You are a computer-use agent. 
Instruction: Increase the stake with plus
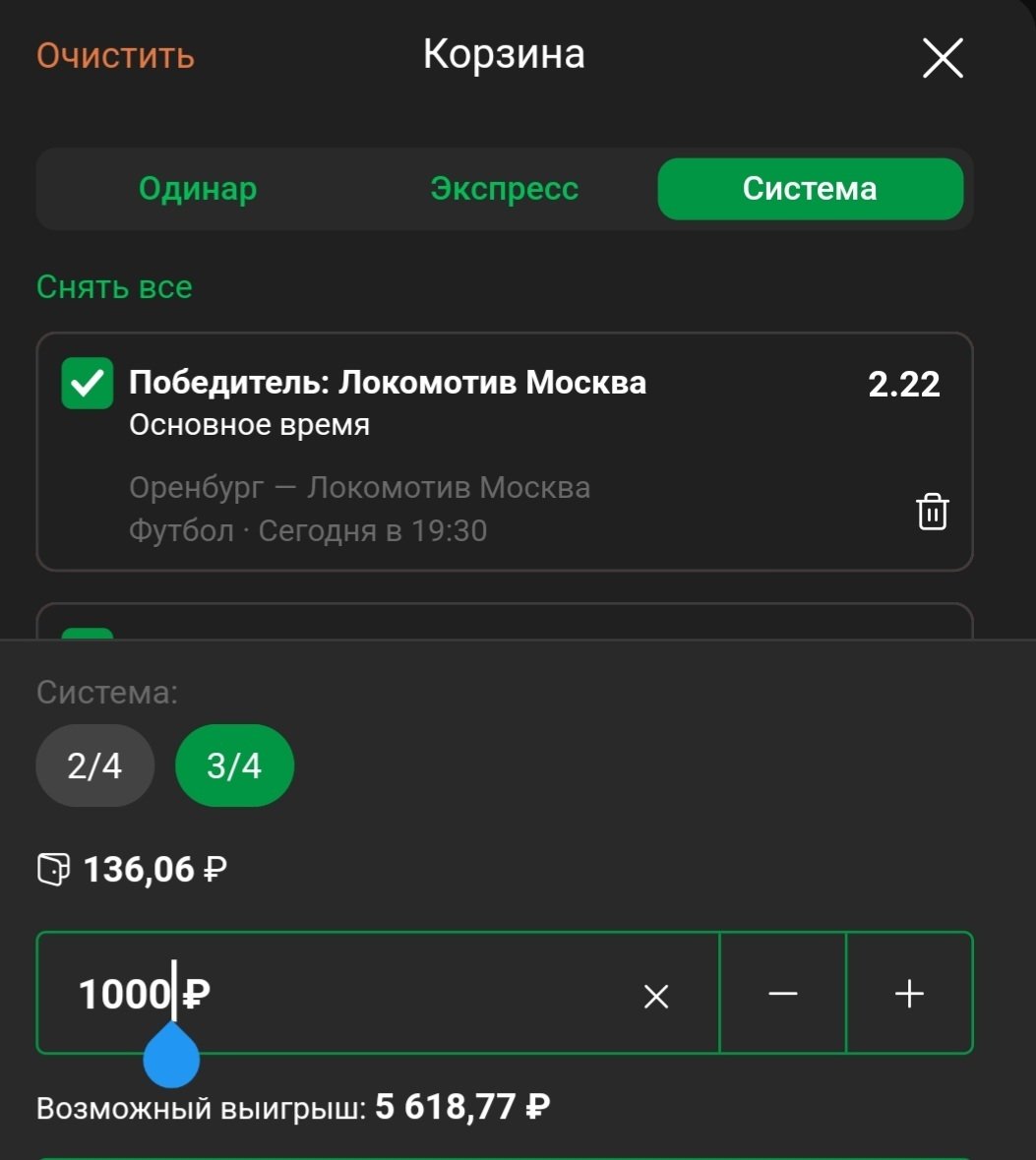(909, 994)
